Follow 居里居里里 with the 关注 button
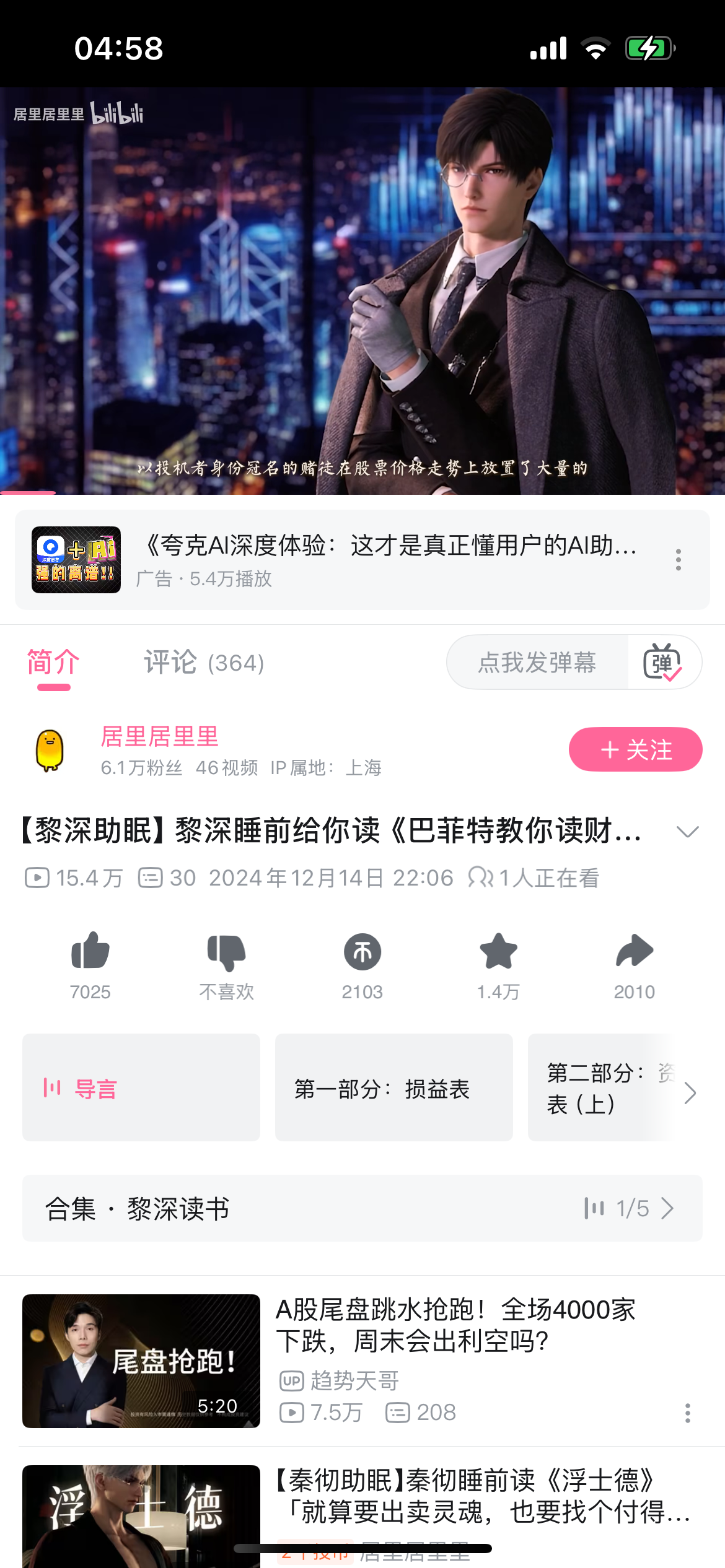Image resolution: width=725 pixels, height=1568 pixels. pyautogui.click(x=635, y=749)
